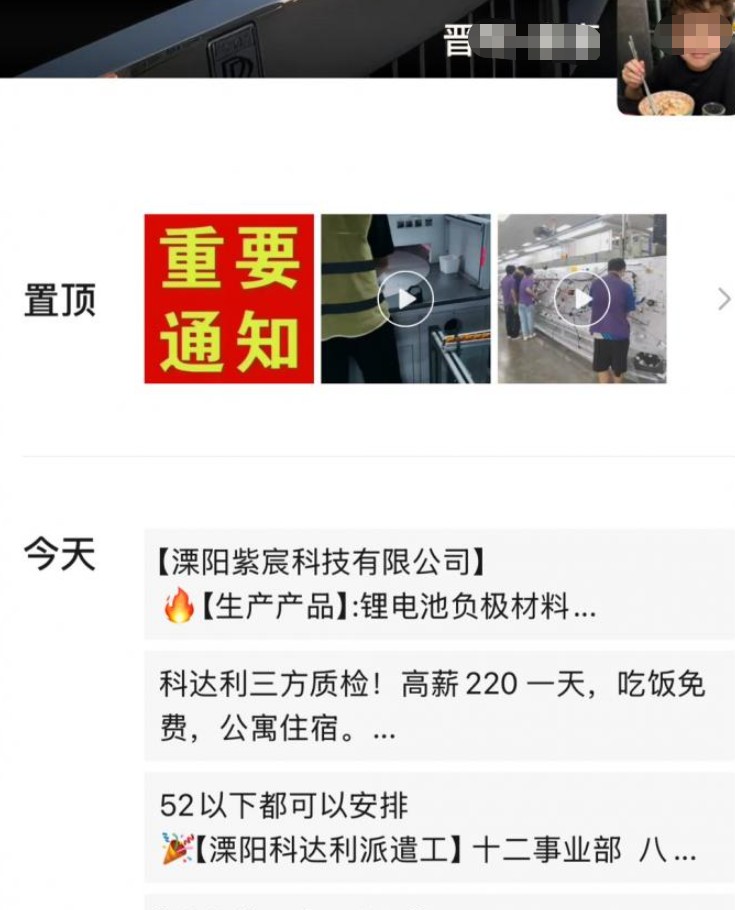
Task: Expand the 置顶 pinned posts arrow
Action: (724, 298)
